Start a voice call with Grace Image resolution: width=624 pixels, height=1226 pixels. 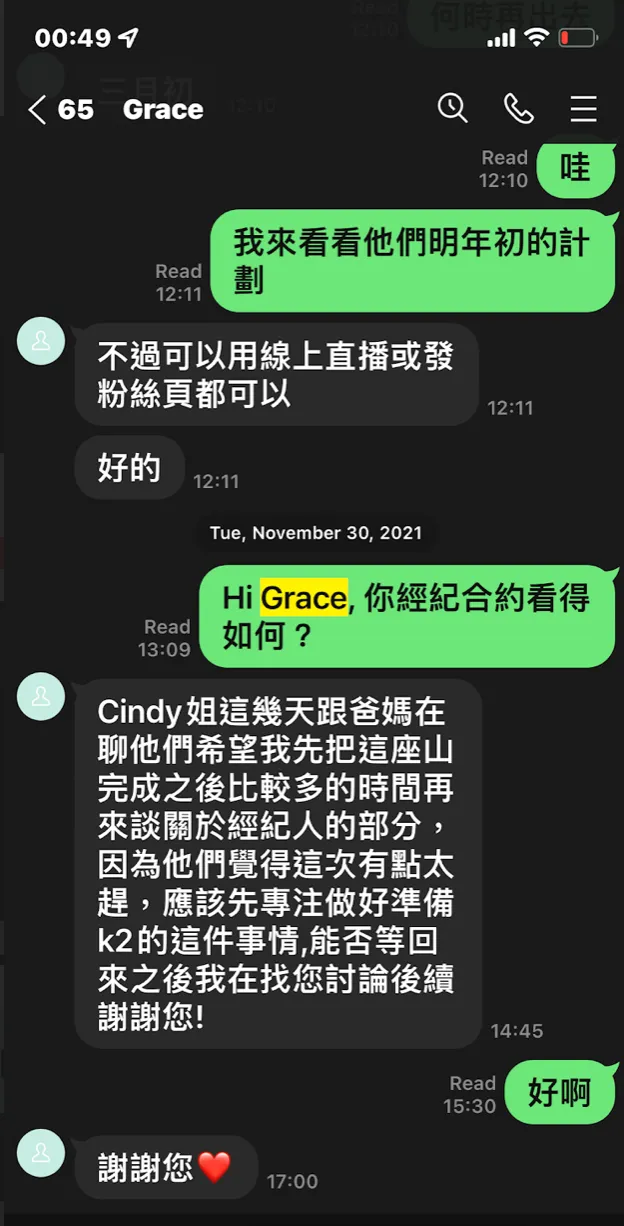518,108
